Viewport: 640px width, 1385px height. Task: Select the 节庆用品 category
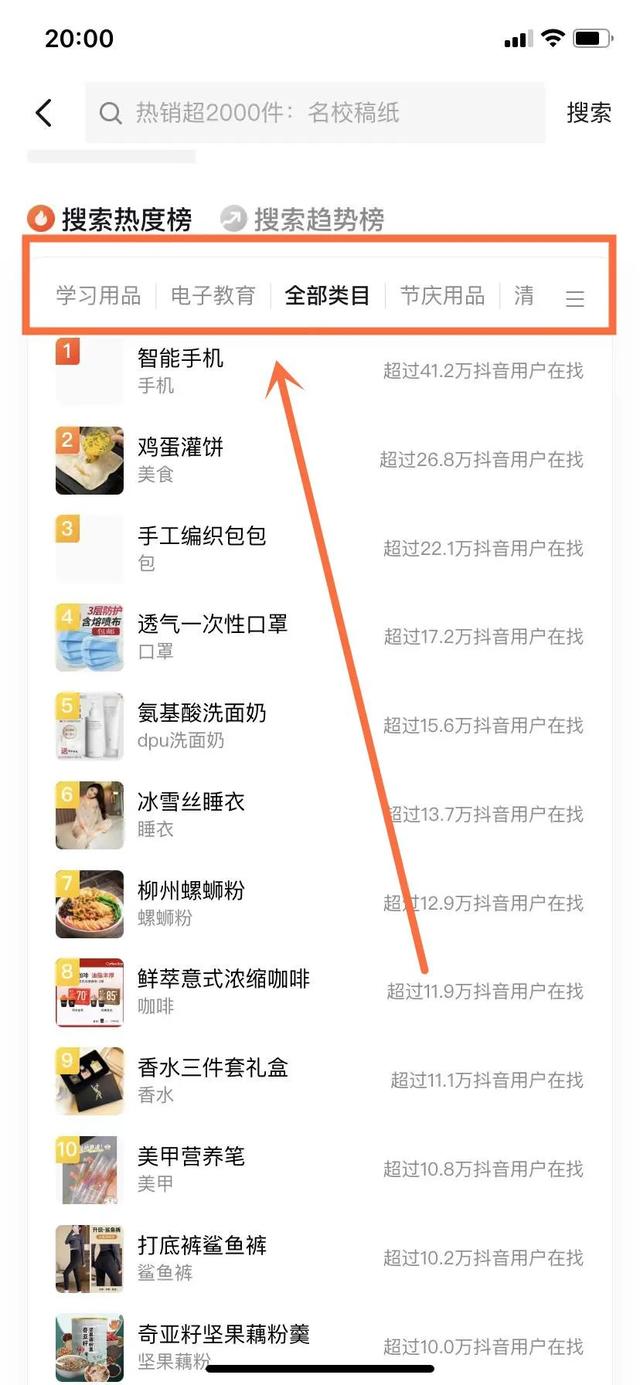click(x=442, y=296)
